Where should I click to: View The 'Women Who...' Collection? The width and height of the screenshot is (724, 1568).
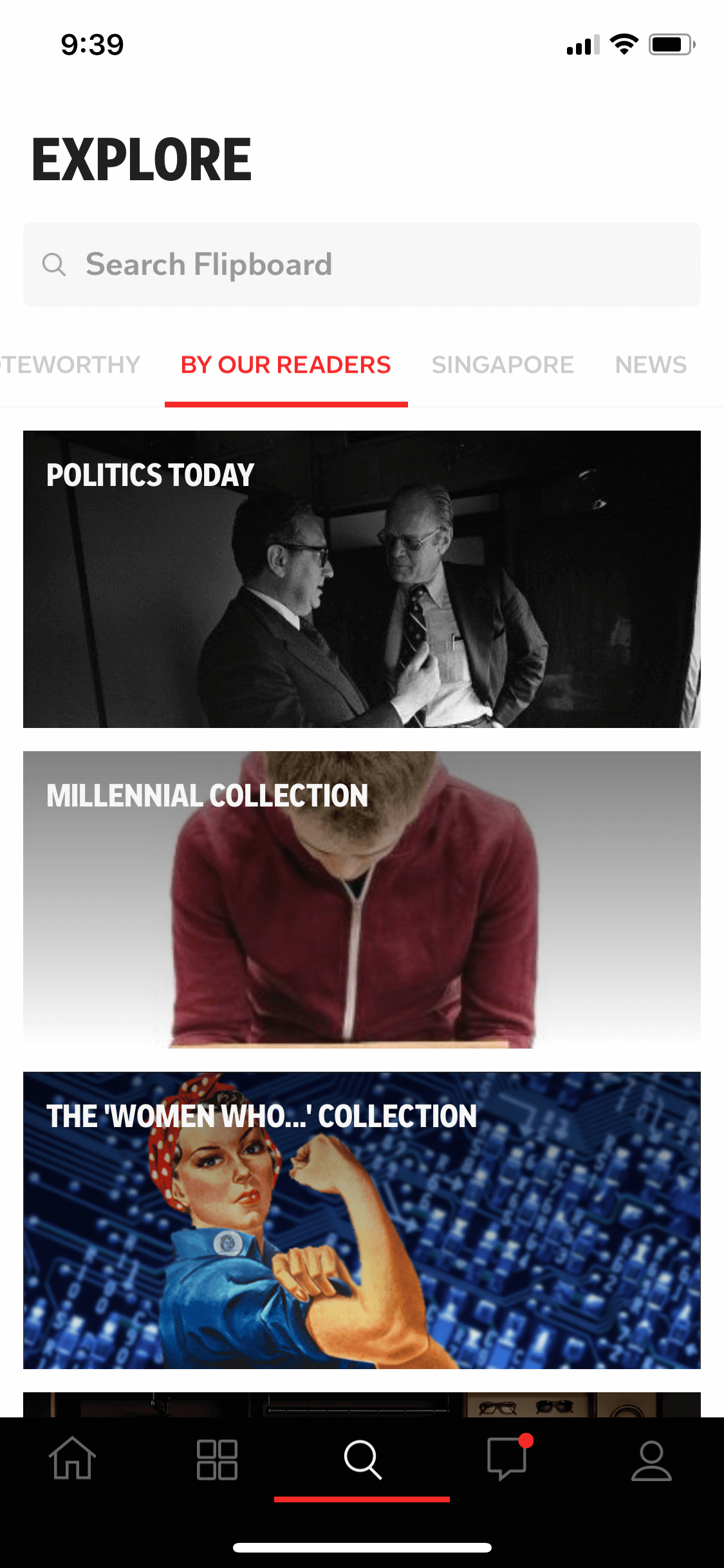point(362,1220)
